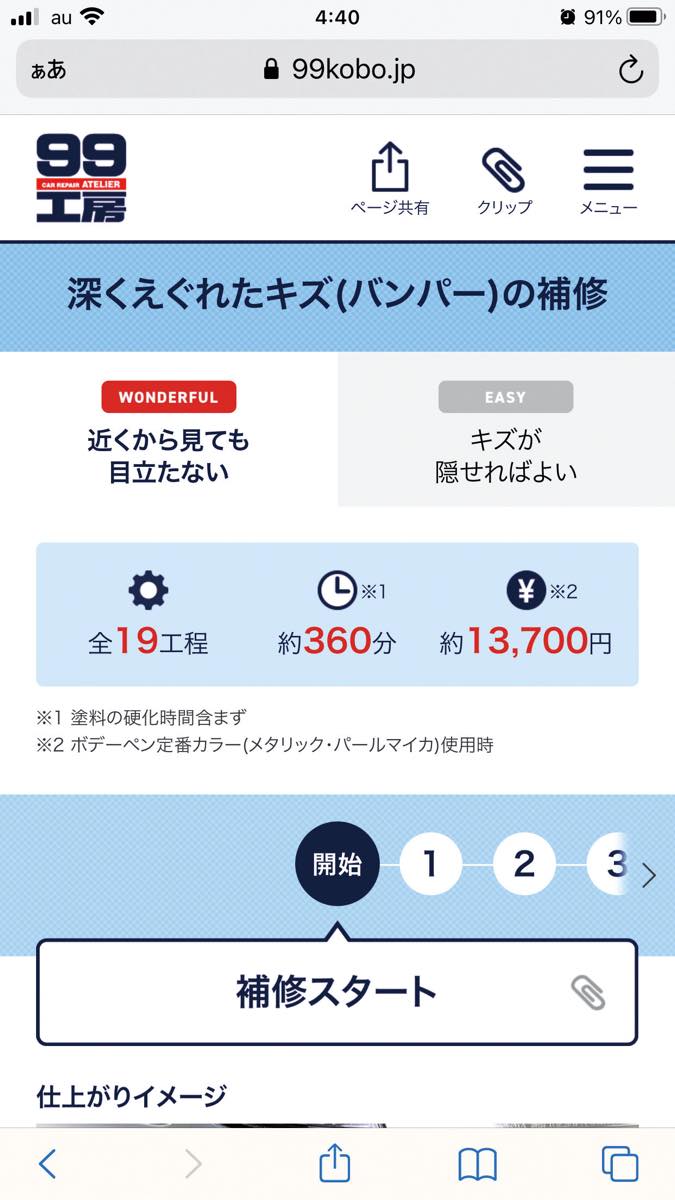
Task: Tap the Safari address bar 99kobo.jp
Action: click(338, 69)
